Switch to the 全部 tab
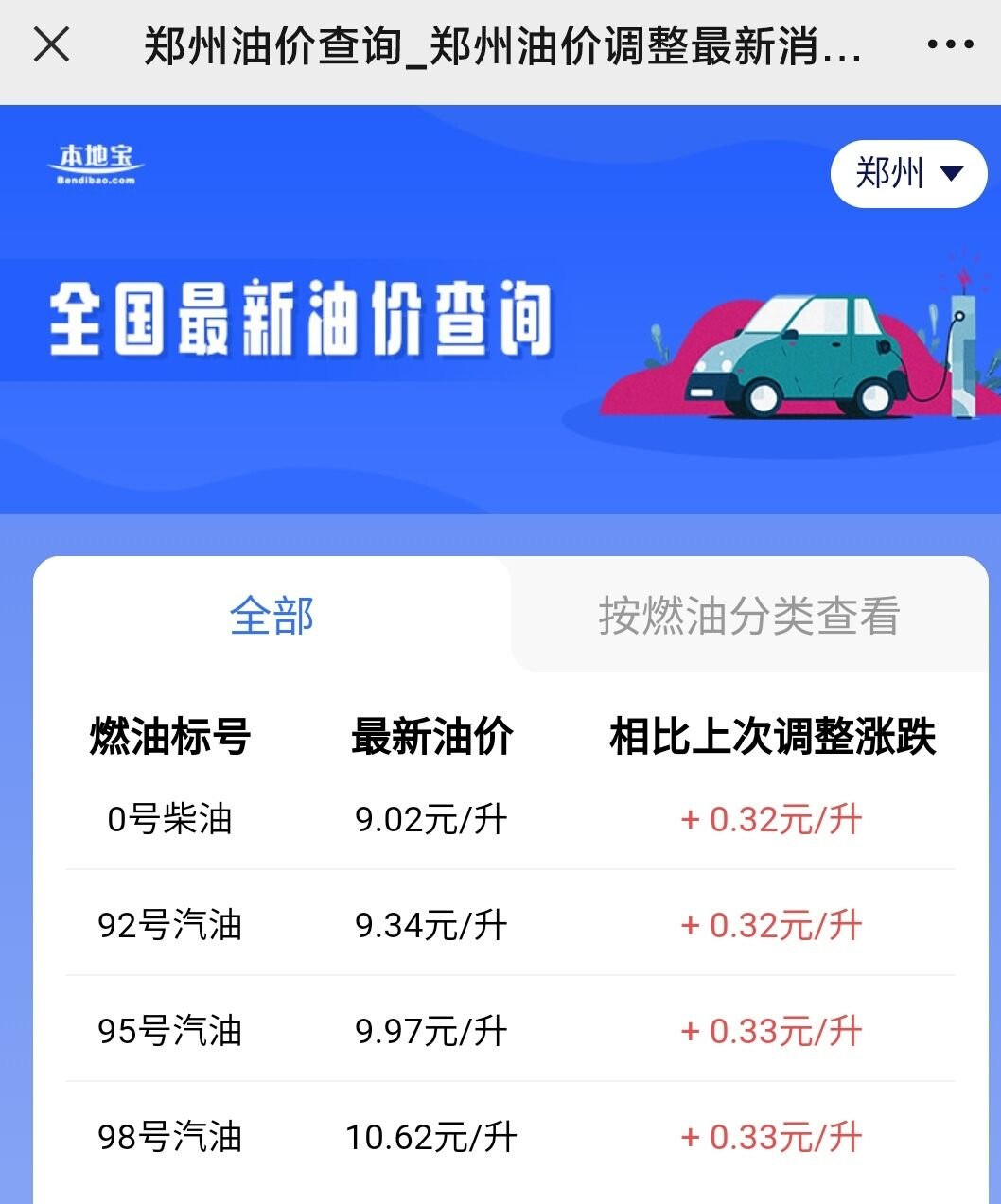Viewport: 1001px width, 1204px height. click(x=272, y=616)
